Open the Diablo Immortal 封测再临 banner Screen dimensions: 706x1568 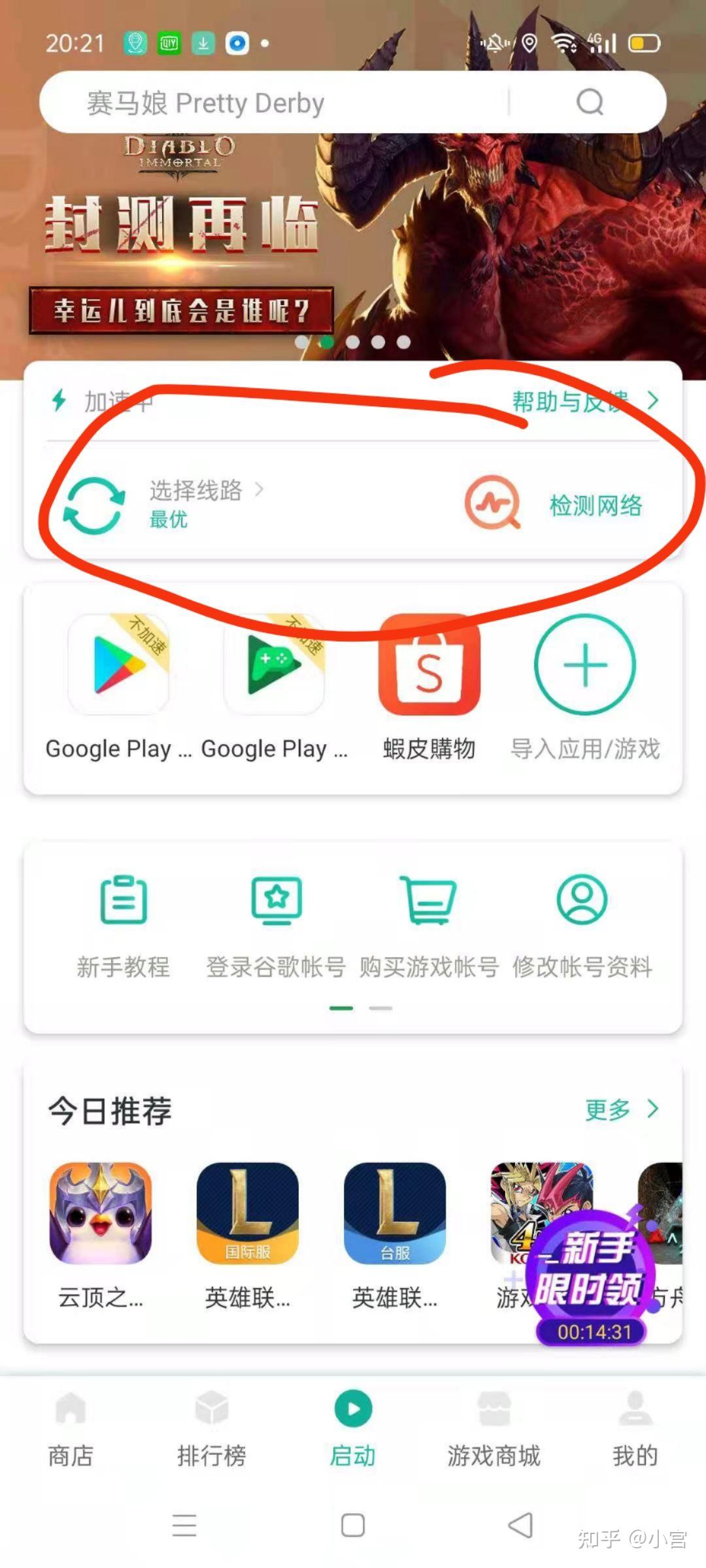(x=353, y=248)
